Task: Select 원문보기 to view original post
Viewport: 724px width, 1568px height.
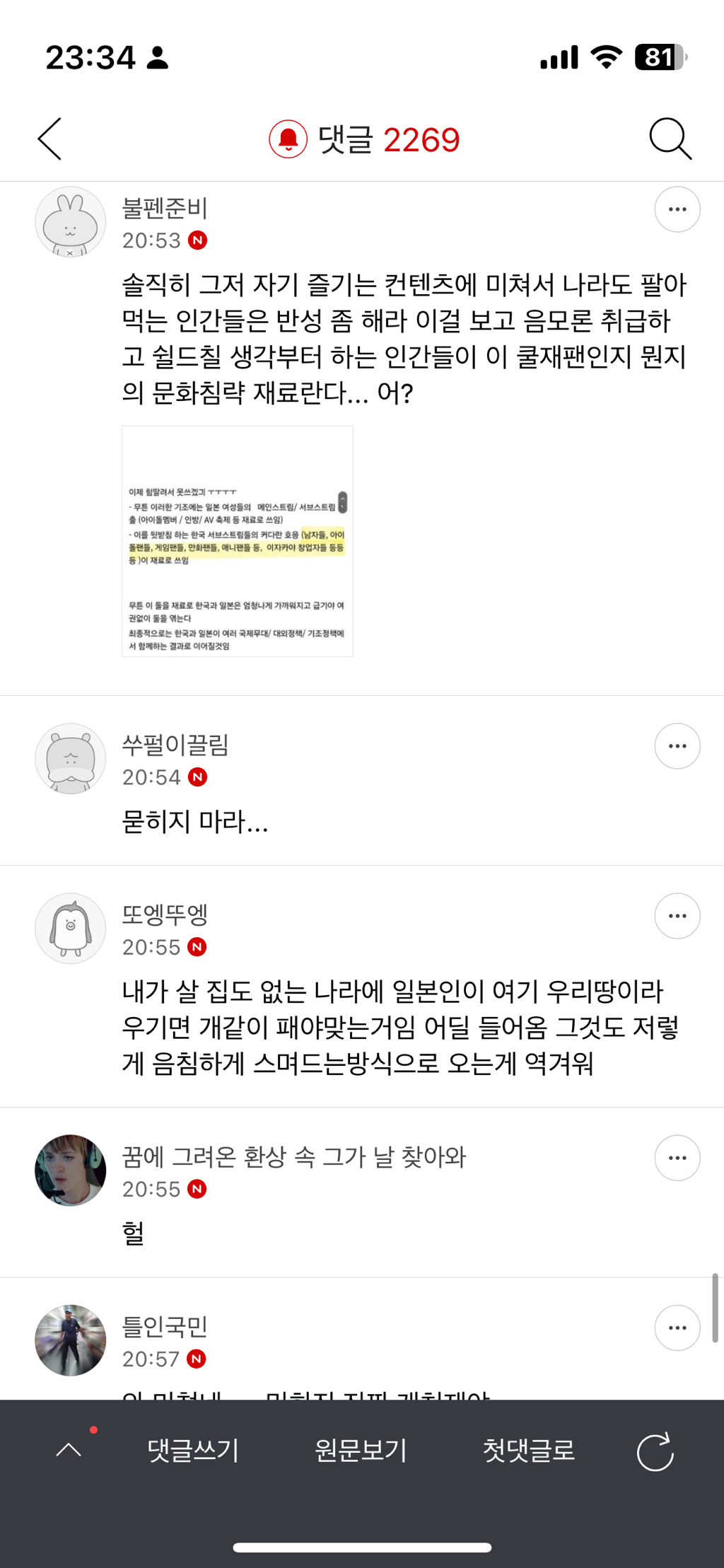Action: (361, 1451)
